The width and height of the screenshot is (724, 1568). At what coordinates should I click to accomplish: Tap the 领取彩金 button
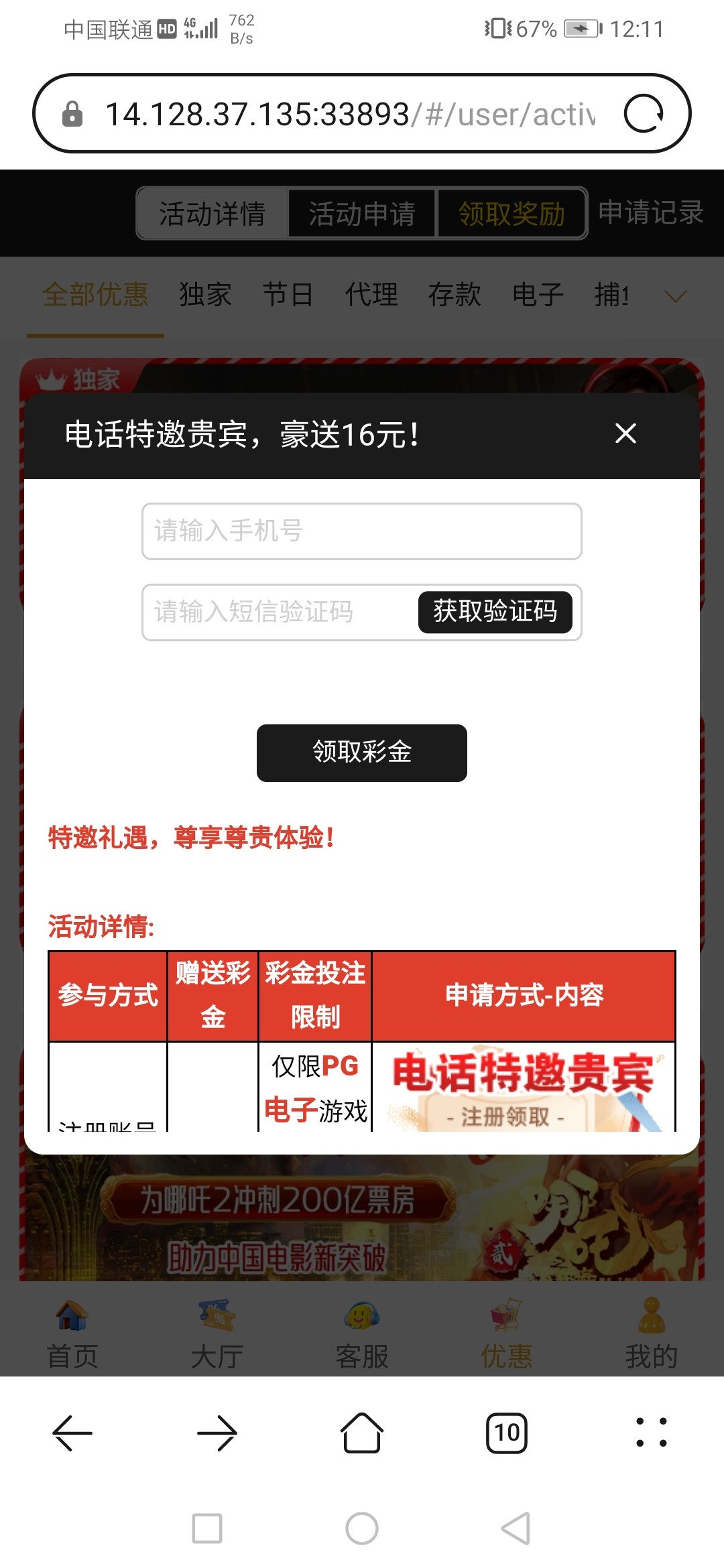(x=361, y=753)
